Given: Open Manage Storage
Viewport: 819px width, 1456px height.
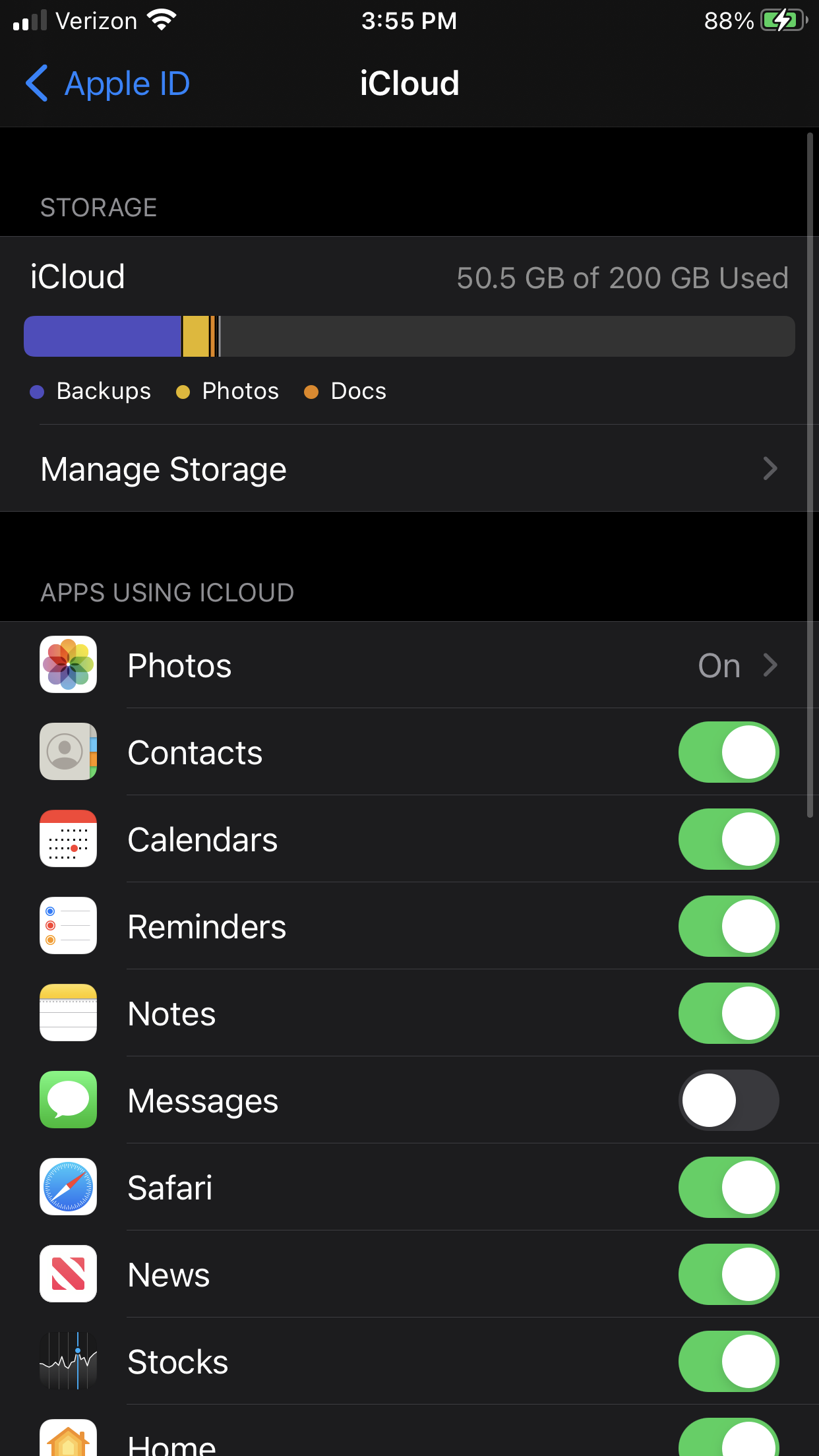Looking at the screenshot, I should 409,469.
